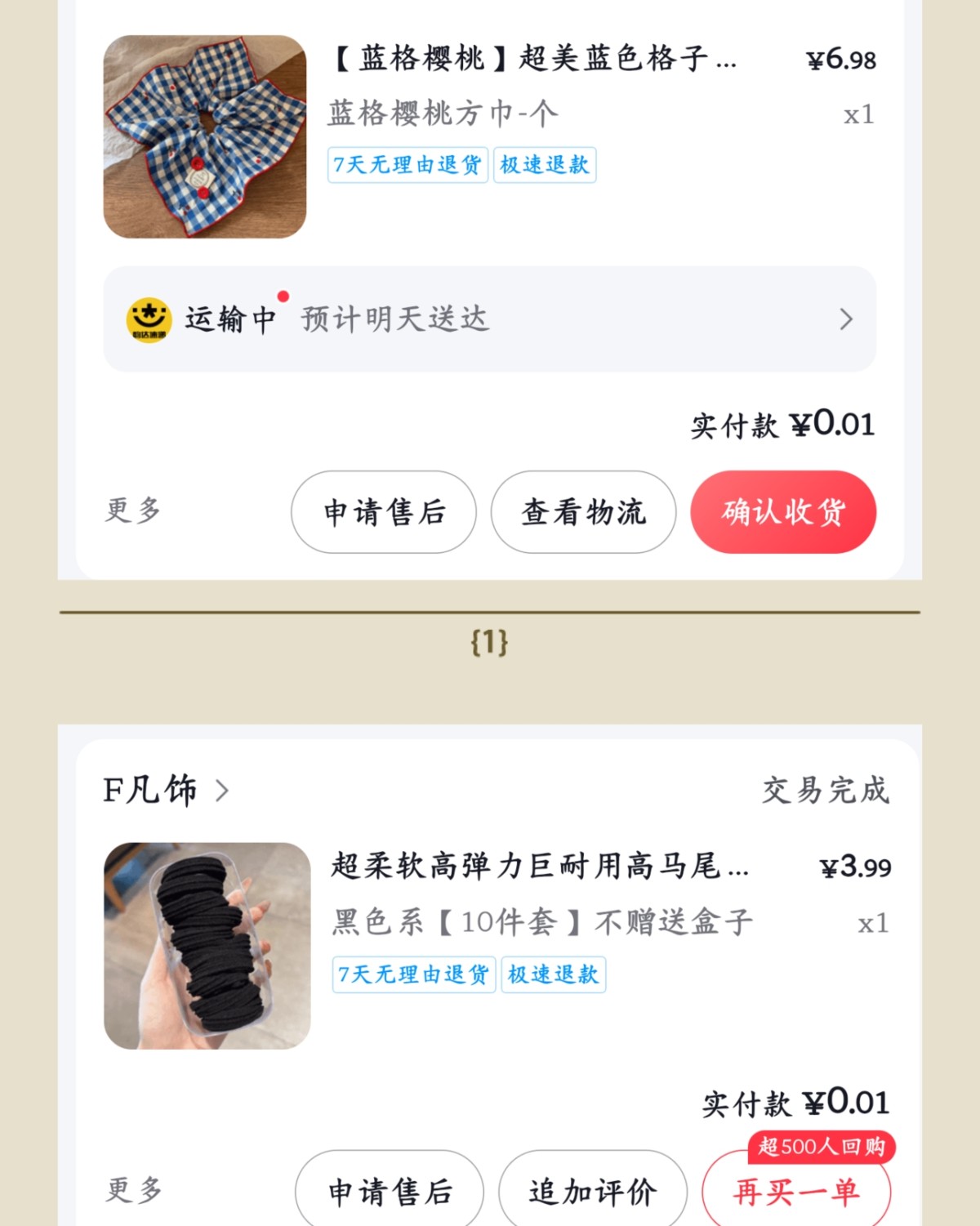Image resolution: width=980 pixels, height=1226 pixels.
Task: Click 申请售后 for the scarf order
Action: click(384, 512)
